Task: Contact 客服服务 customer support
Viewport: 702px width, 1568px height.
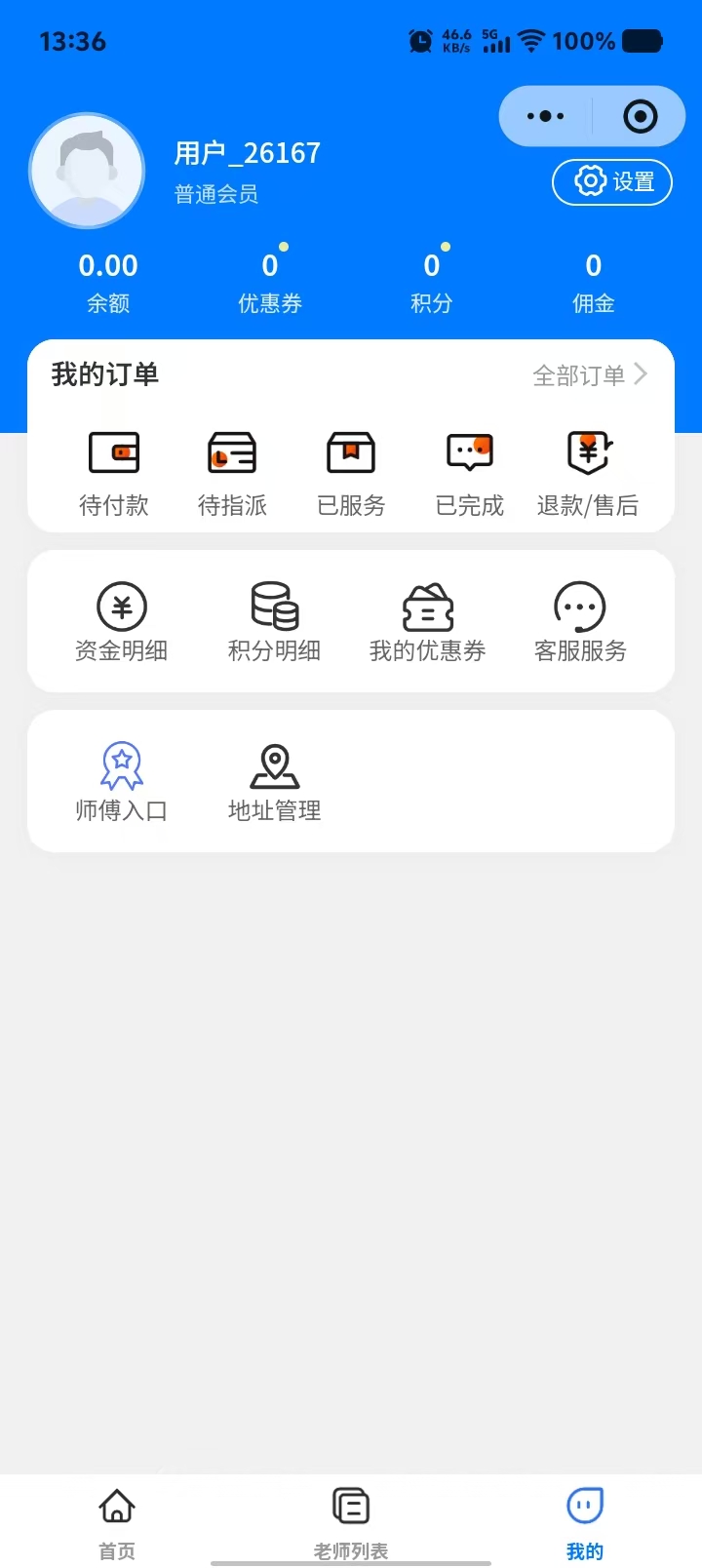Action: click(x=580, y=621)
